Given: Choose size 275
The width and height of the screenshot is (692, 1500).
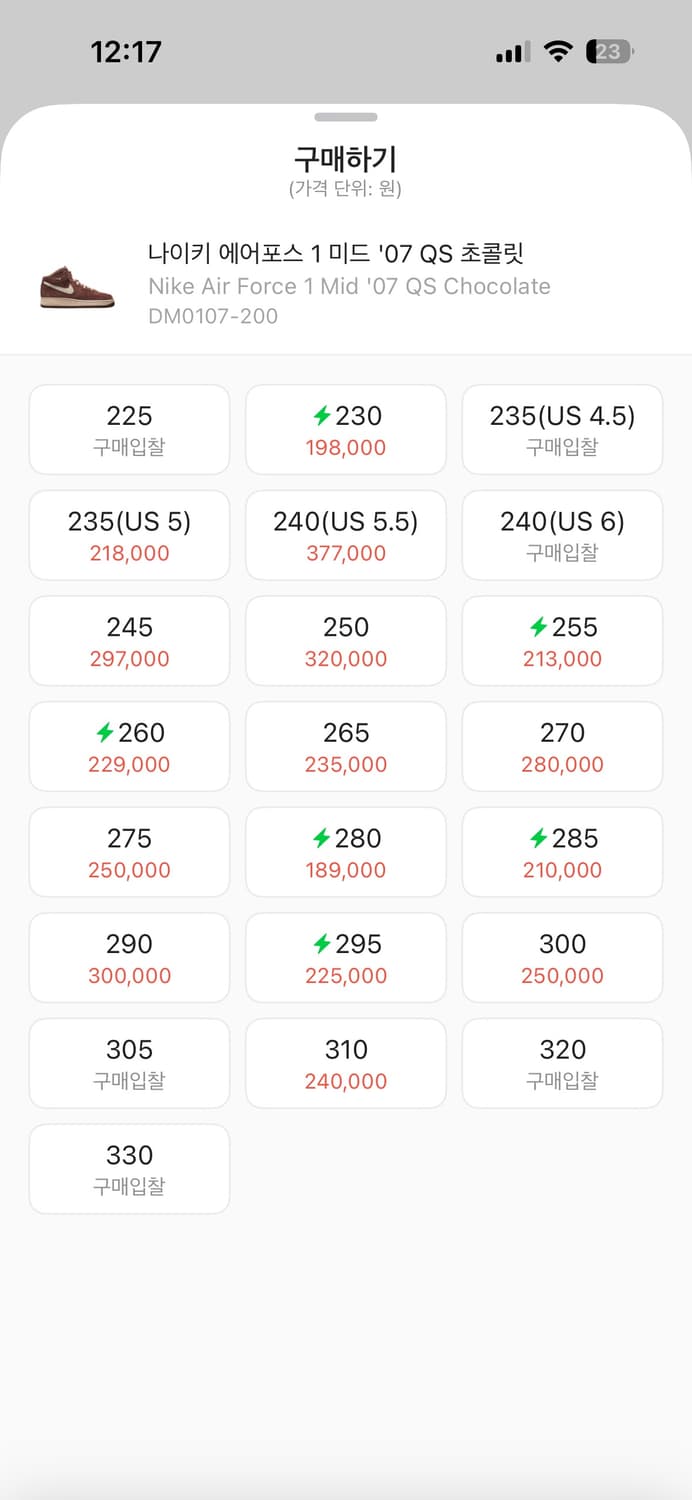Looking at the screenshot, I should (x=130, y=852).
